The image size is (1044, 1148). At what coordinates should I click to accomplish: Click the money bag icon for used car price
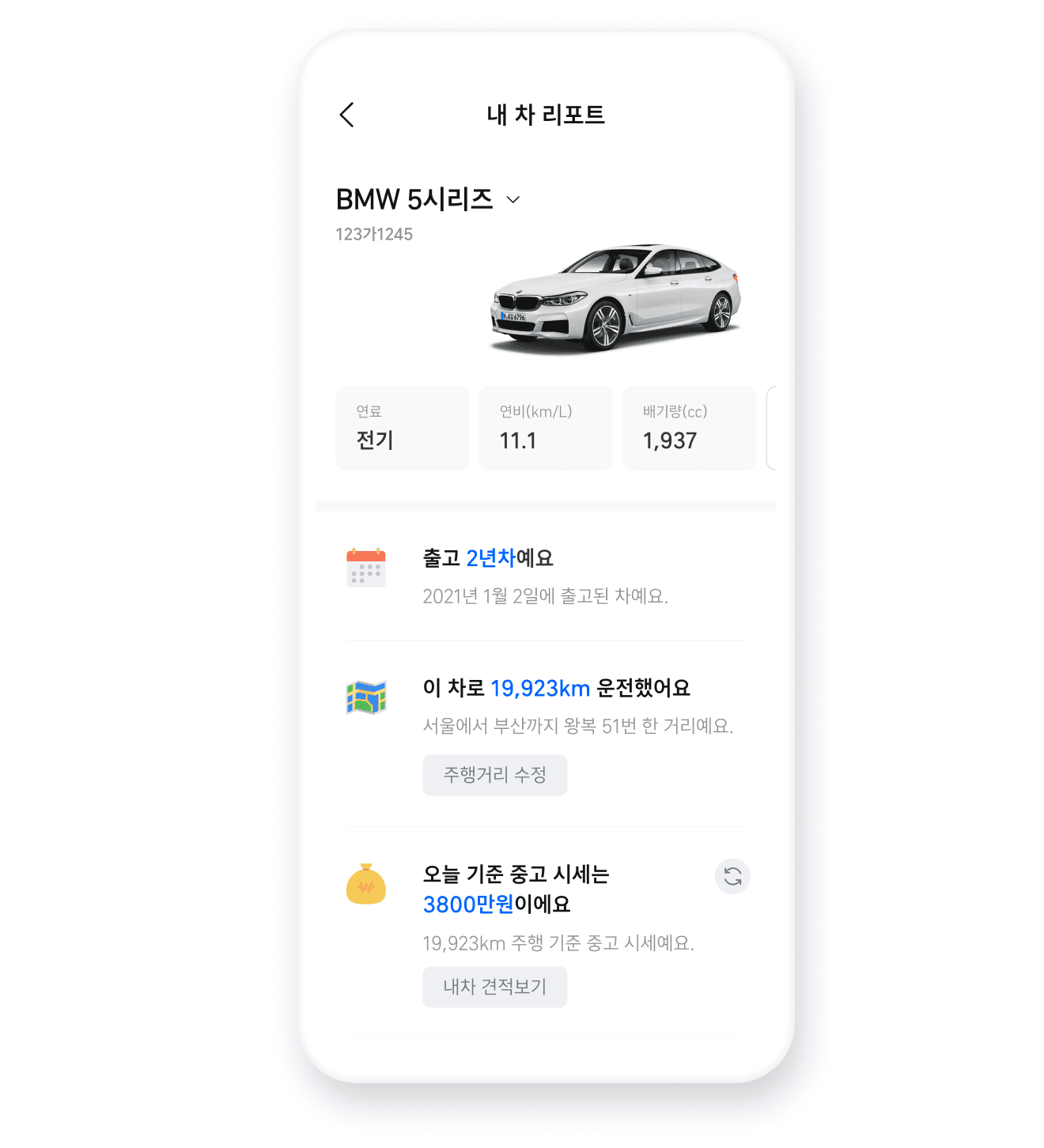coord(366,884)
